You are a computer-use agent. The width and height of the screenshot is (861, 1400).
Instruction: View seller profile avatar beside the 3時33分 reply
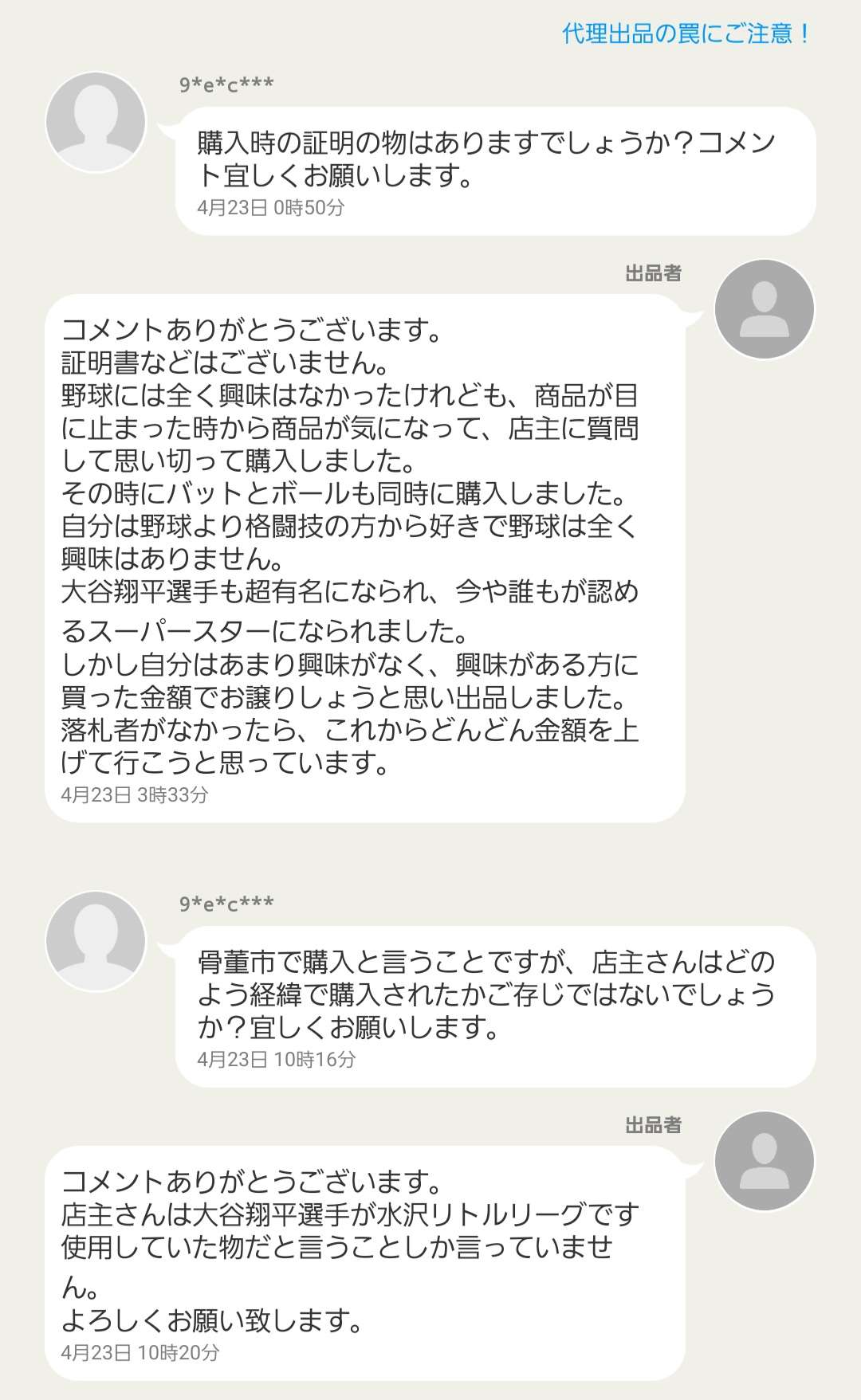(x=764, y=309)
